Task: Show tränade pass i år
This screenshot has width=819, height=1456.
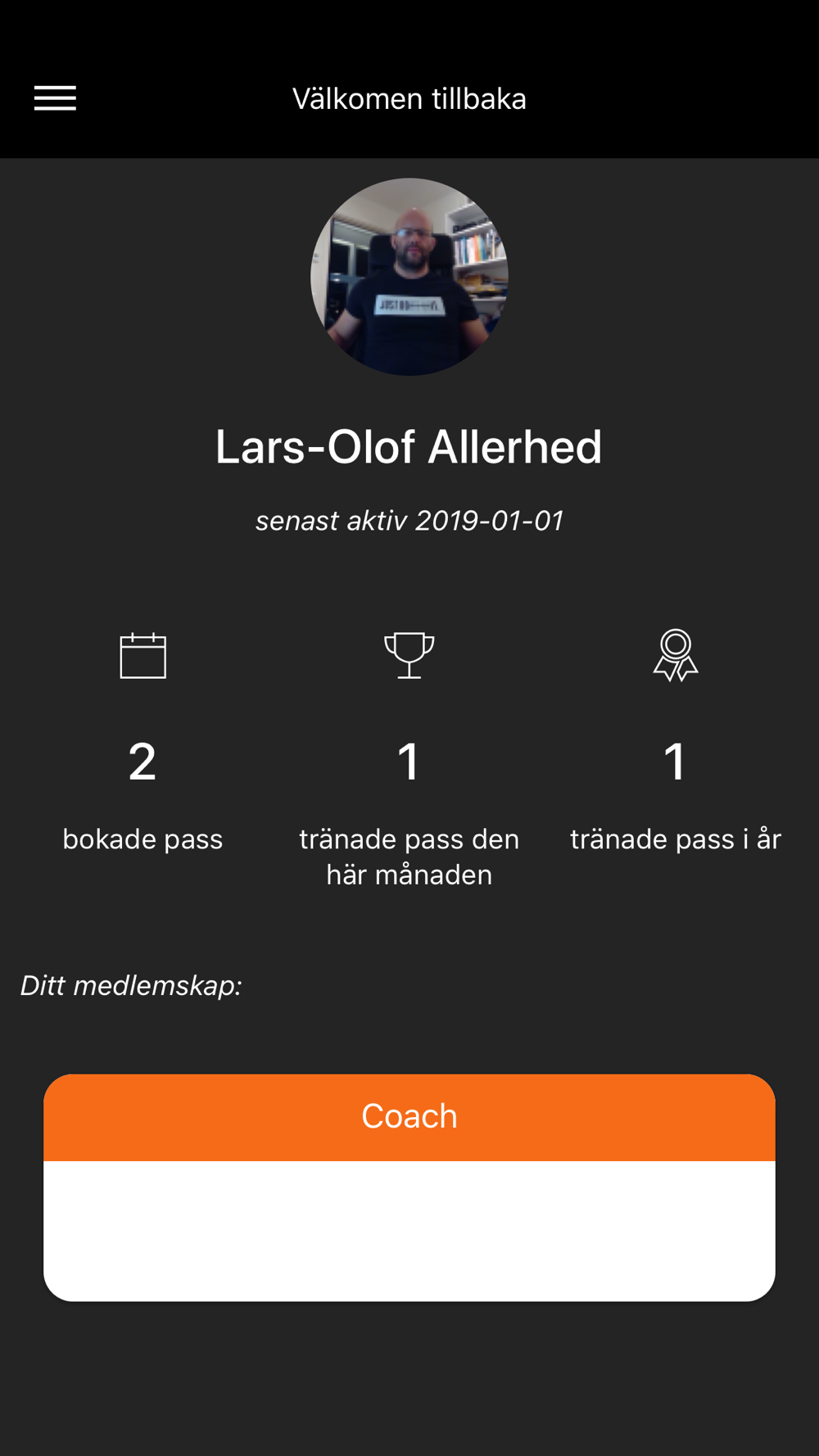Action: [x=675, y=761]
